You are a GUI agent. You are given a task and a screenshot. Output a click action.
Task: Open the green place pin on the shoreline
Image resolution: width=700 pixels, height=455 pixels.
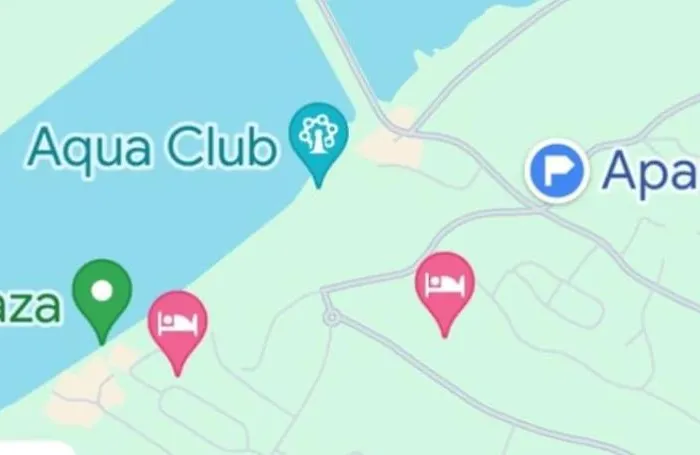[x=103, y=293]
